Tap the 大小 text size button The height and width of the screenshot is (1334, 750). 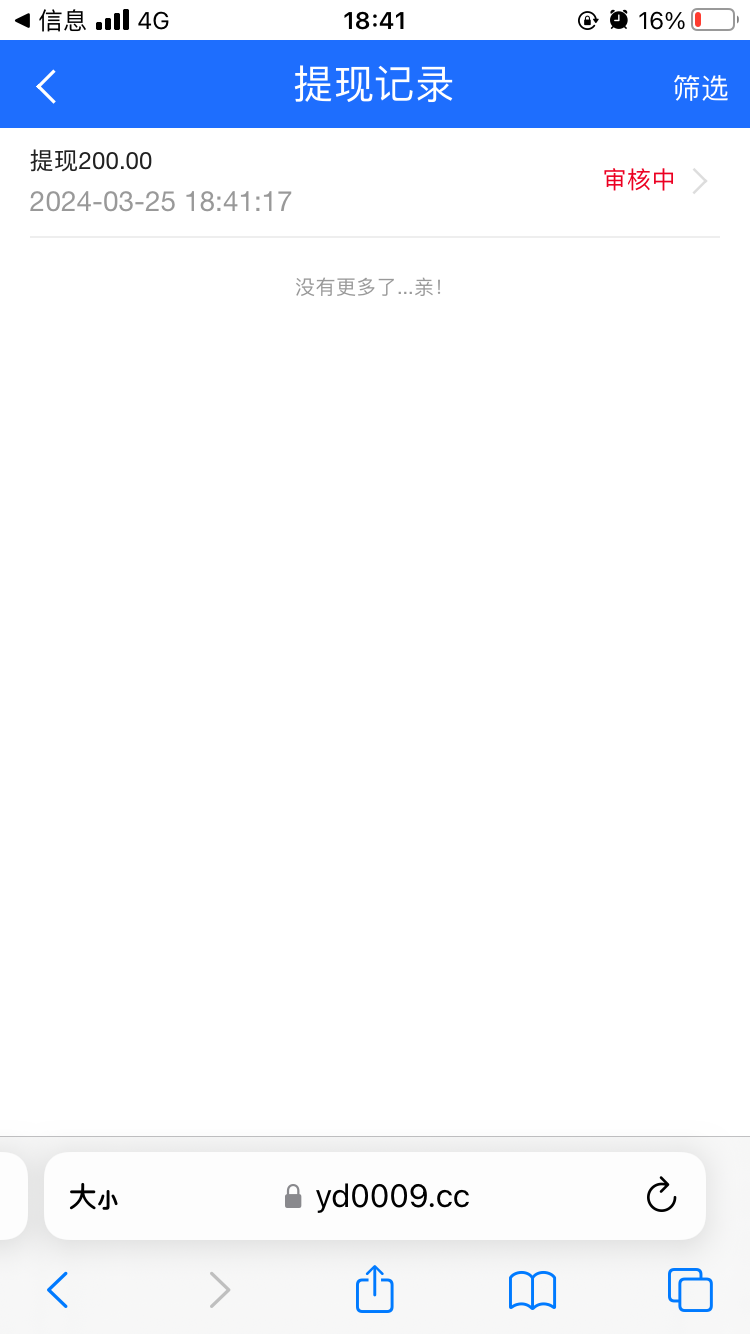pos(93,1197)
